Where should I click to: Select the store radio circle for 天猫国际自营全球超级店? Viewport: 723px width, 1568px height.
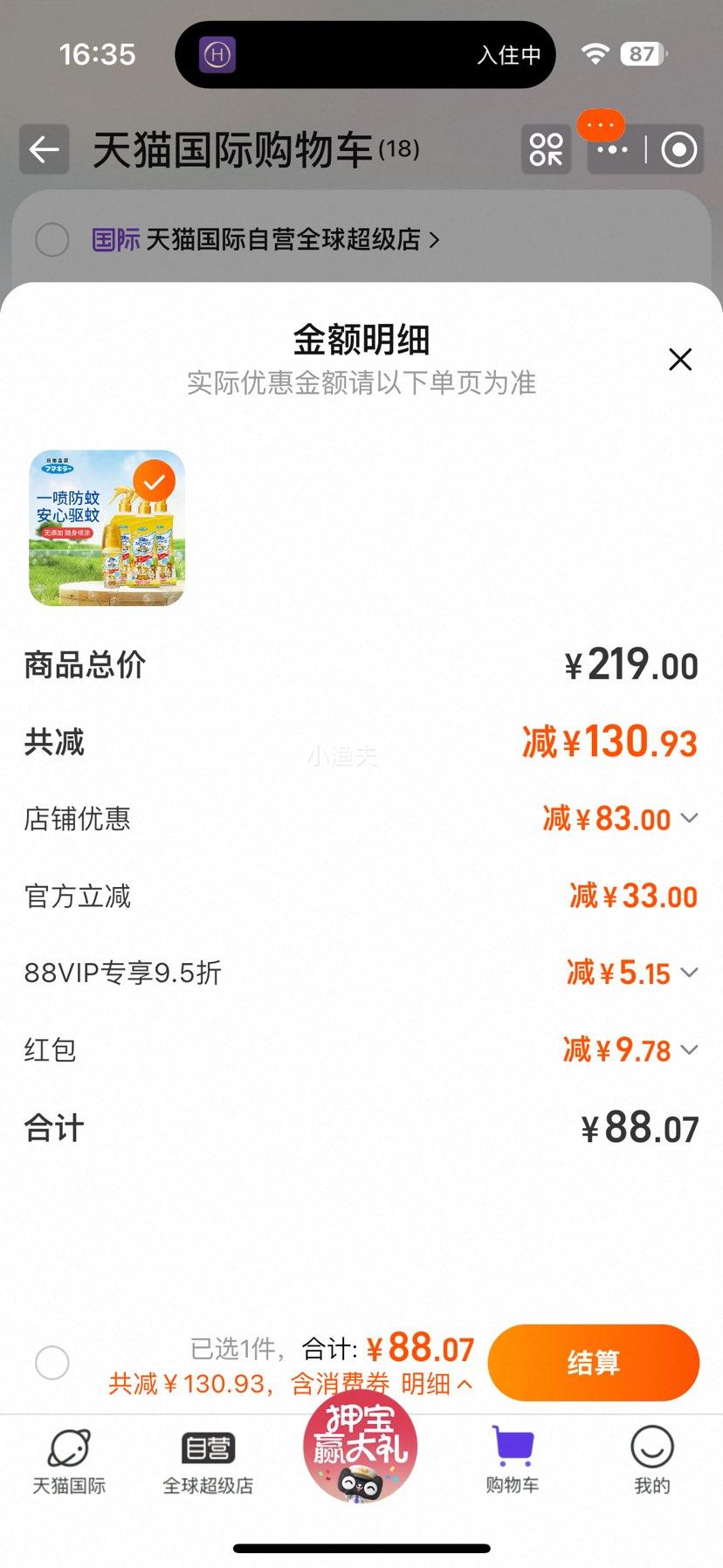(52, 239)
